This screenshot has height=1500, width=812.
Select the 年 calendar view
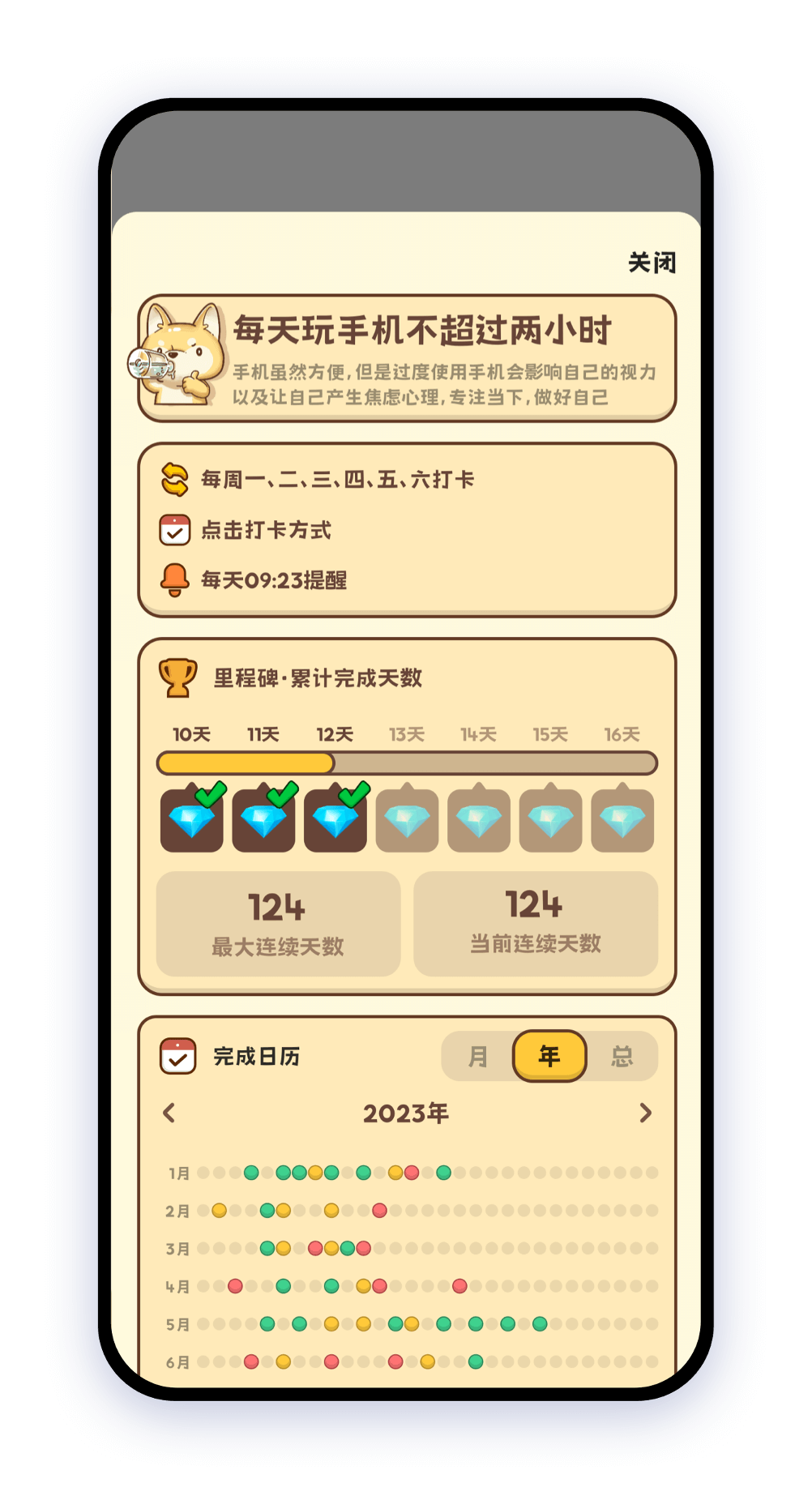[549, 1057]
